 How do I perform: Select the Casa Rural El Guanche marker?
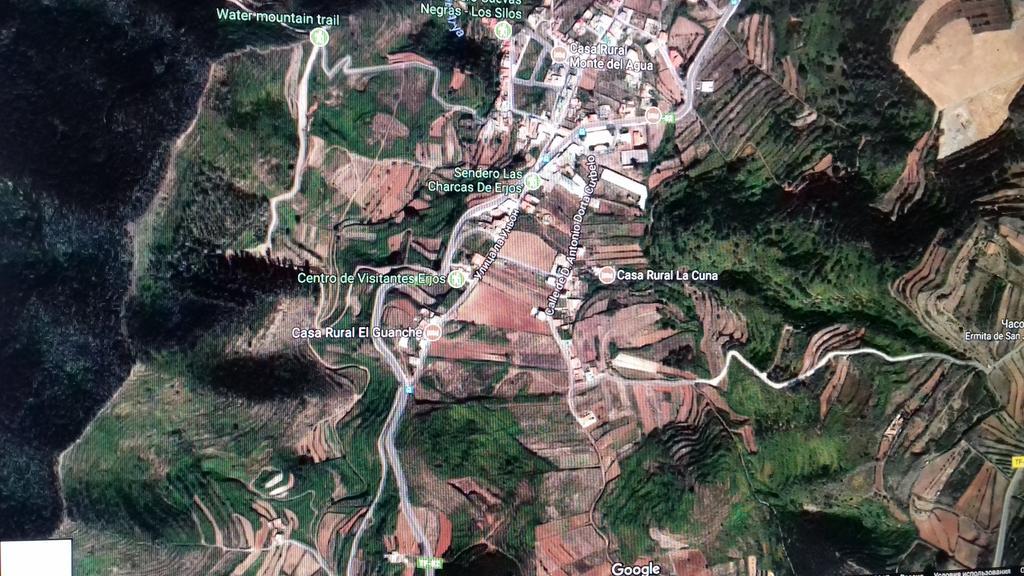[x=433, y=331]
